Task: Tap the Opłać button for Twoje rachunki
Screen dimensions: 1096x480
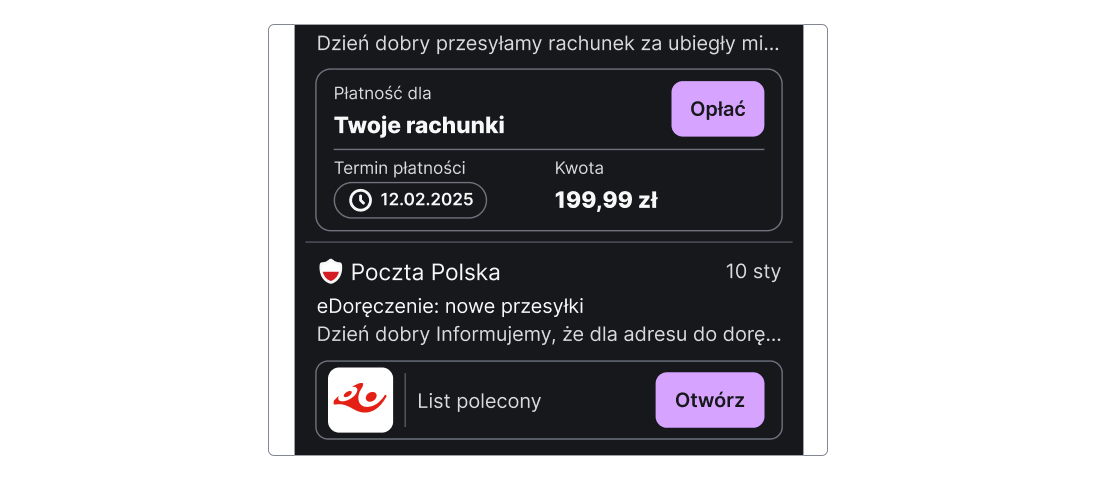Action: coord(717,109)
